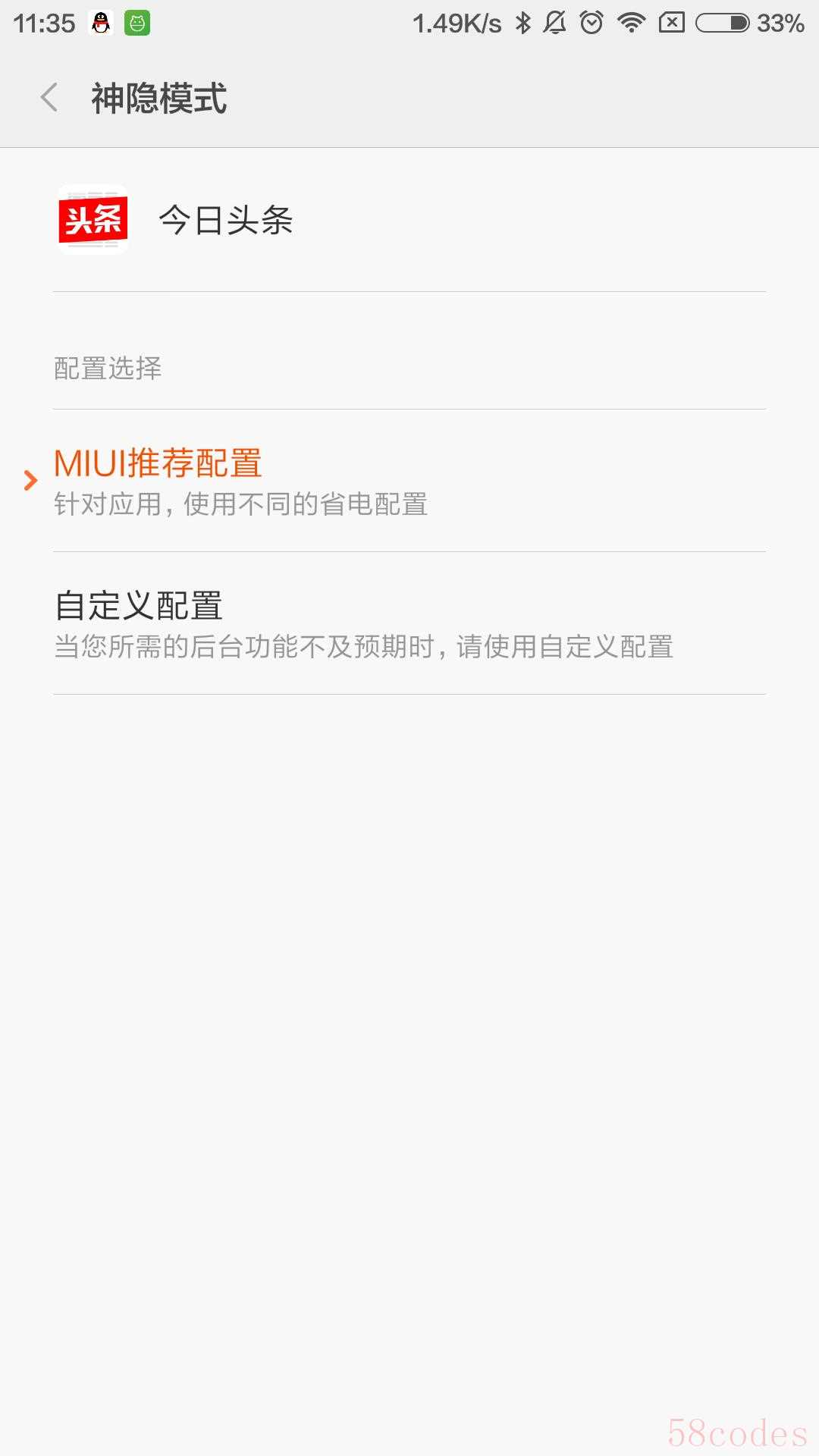Go back from 神隐模式 screen
This screenshot has height=1456, width=819.
[x=49, y=98]
